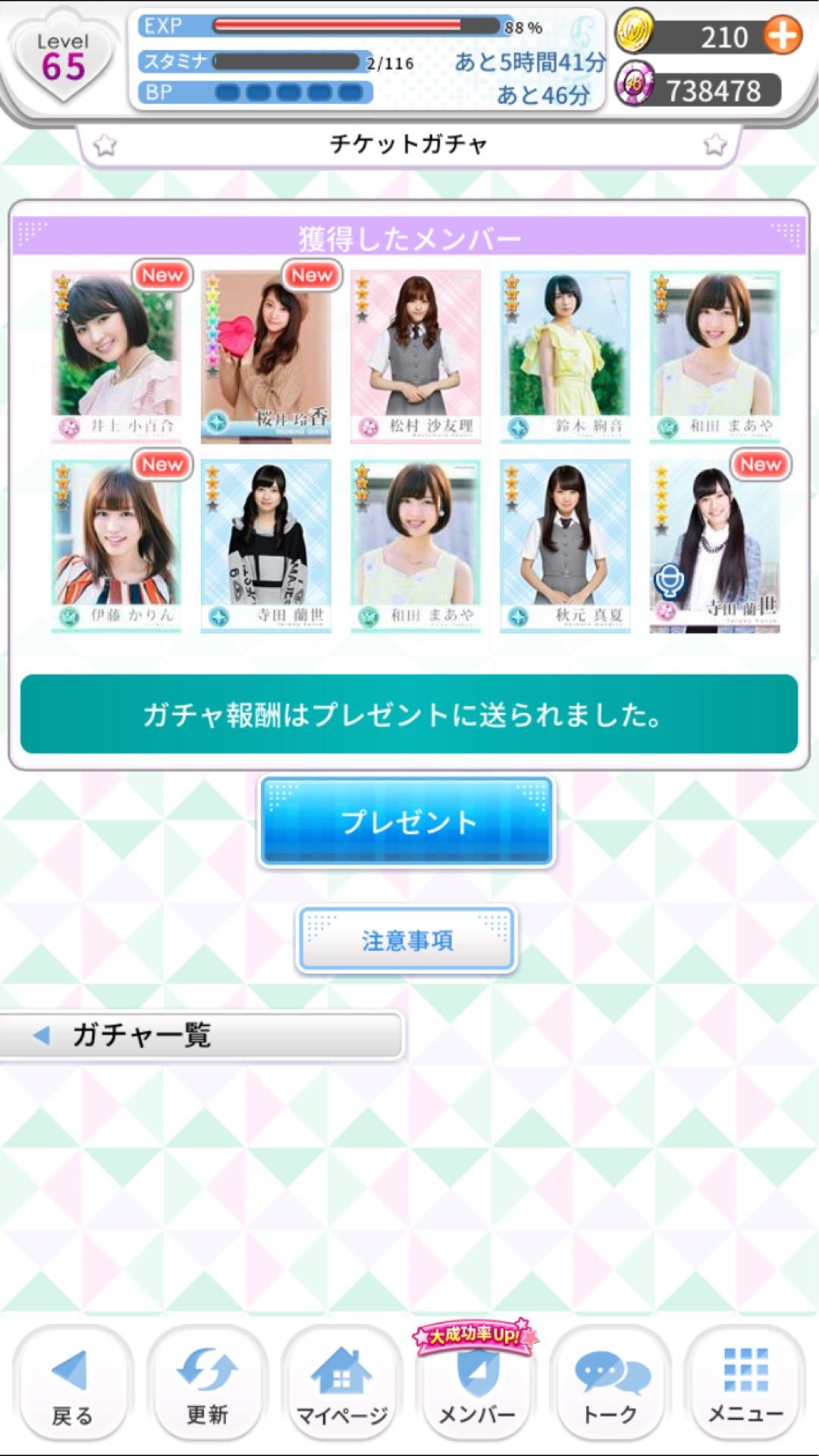Open the 鈴木絢音 member card
This screenshot has width=819, height=1456.
tap(565, 356)
